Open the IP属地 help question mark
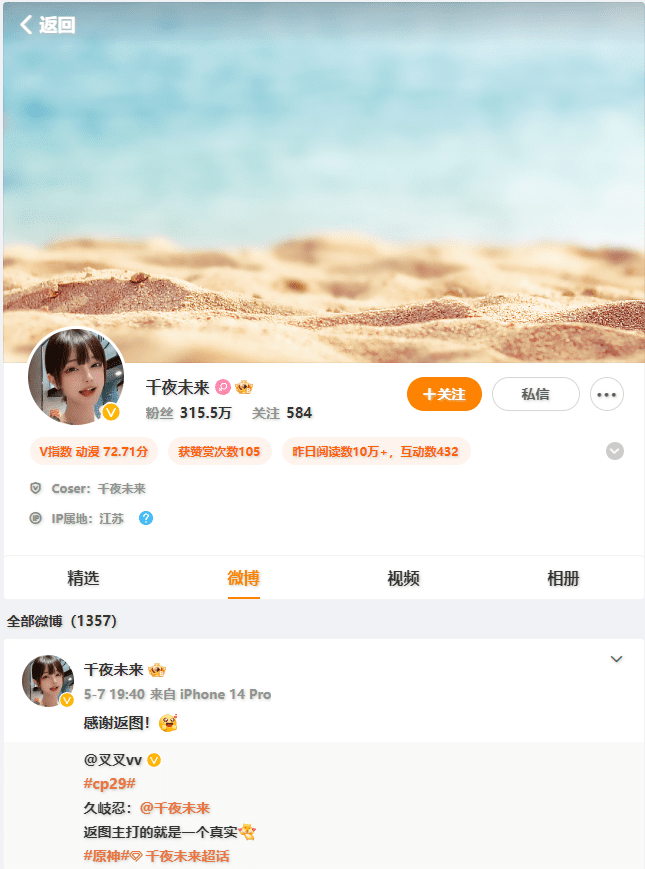The image size is (645, 869). pos(146,518)
